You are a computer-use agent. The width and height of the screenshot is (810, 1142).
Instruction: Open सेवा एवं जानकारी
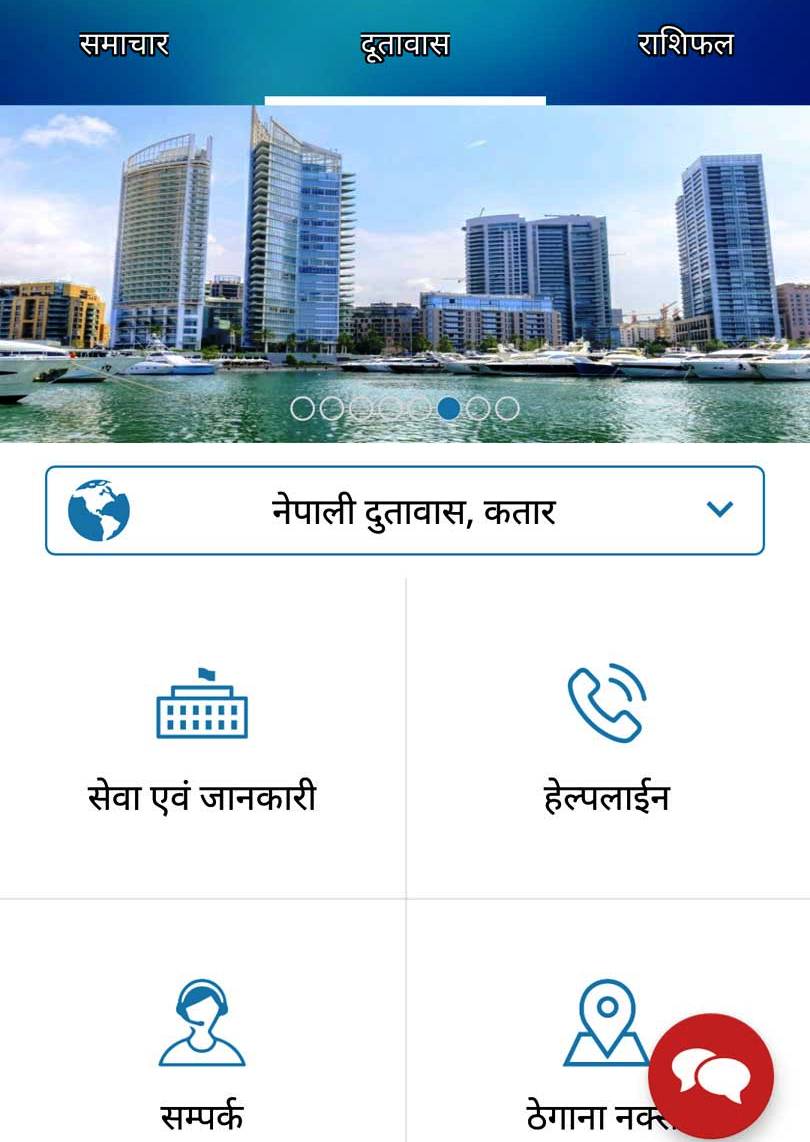coord(202,738)
